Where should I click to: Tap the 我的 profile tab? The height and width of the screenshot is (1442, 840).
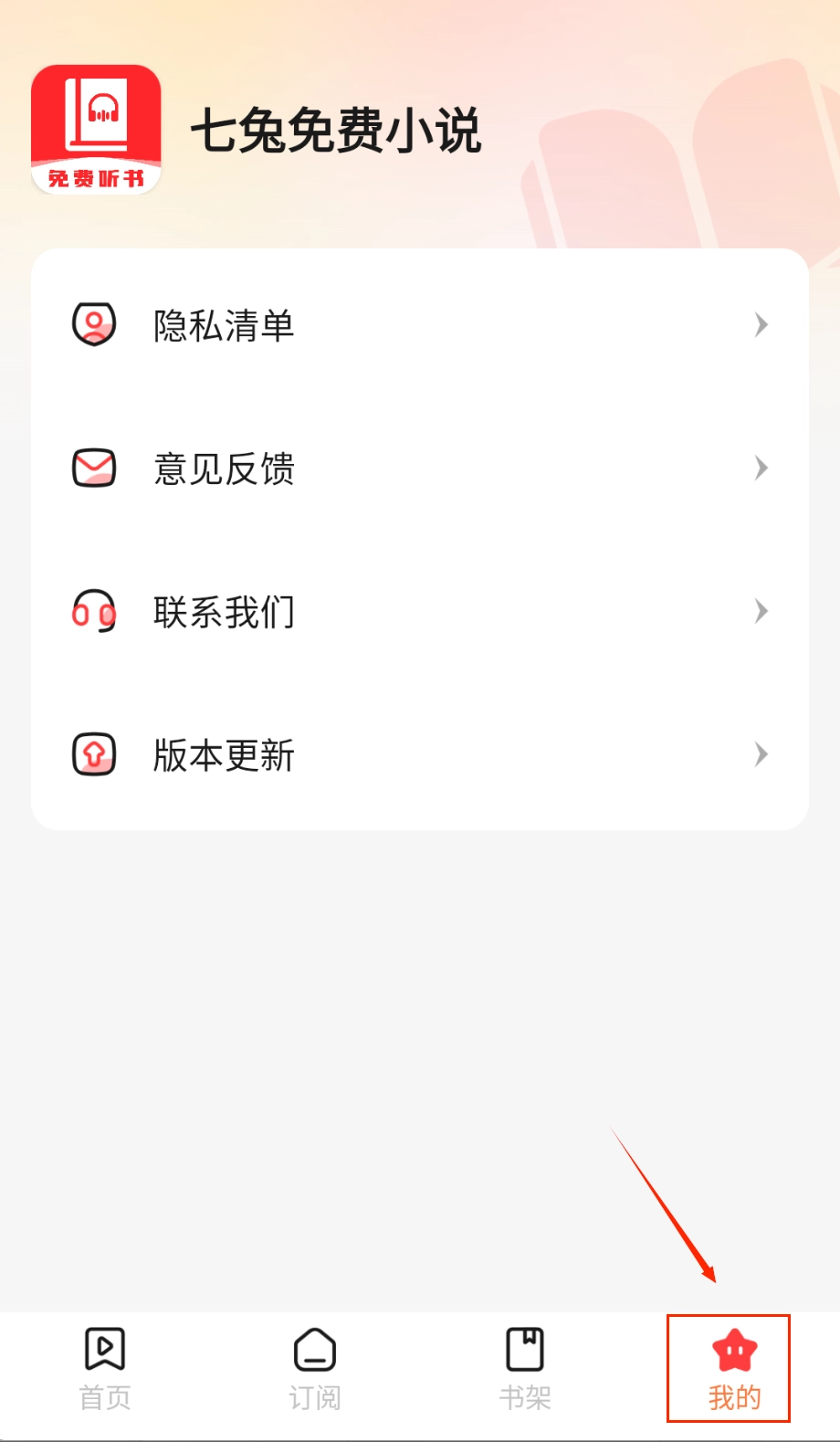[x=733, y=1368]
